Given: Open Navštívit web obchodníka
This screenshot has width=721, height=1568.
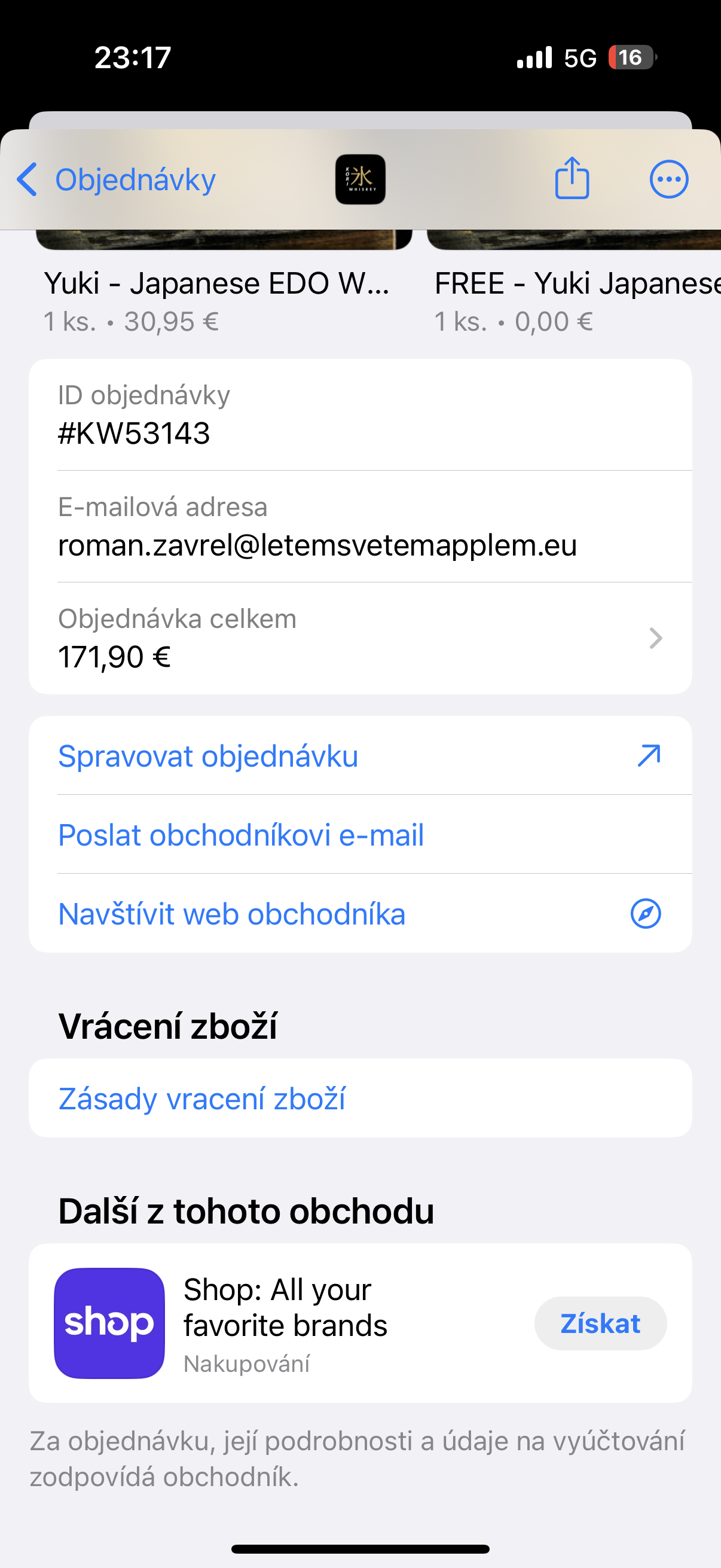Looking at the screenshot, I should 360,914.
